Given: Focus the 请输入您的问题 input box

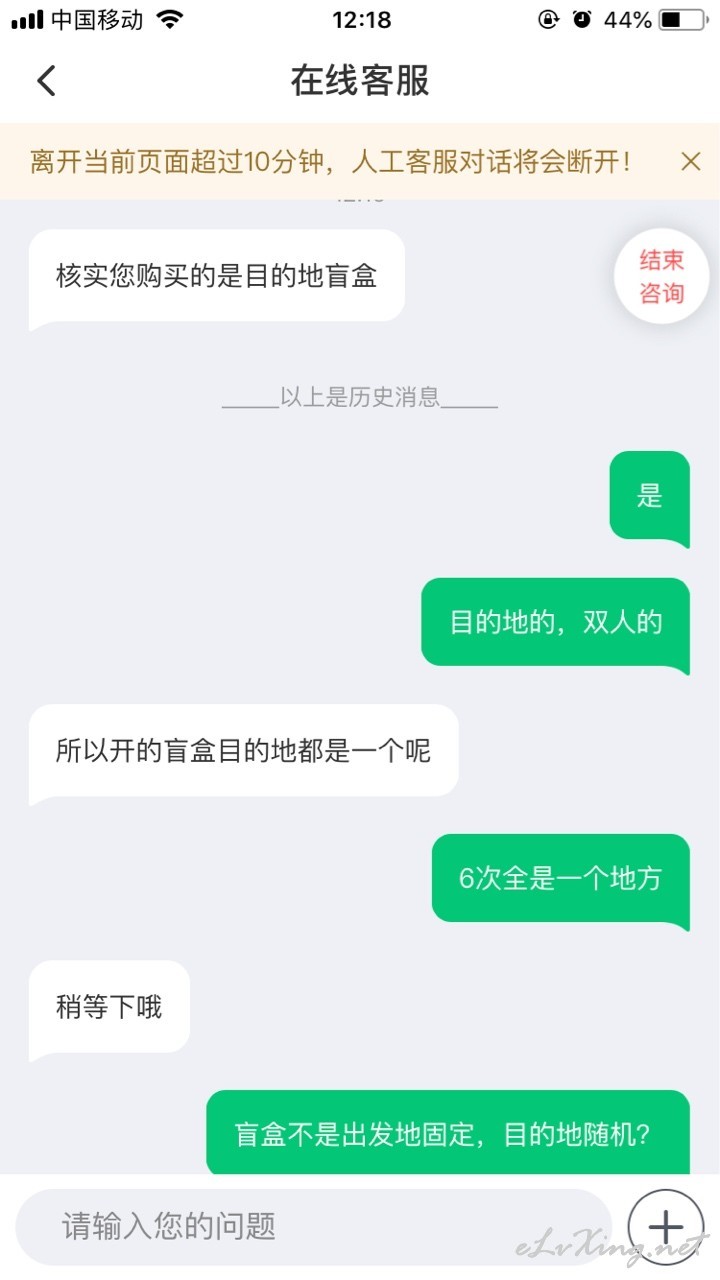Looking at the screenshot, I should (x=313, y=1226).
